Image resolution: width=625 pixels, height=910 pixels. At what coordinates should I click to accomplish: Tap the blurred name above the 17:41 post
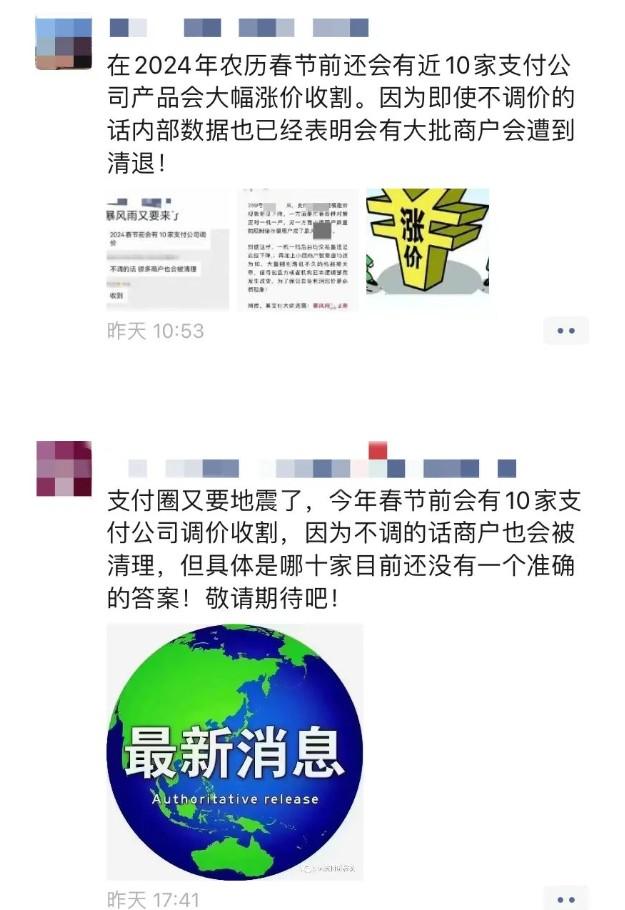[320, 467]
